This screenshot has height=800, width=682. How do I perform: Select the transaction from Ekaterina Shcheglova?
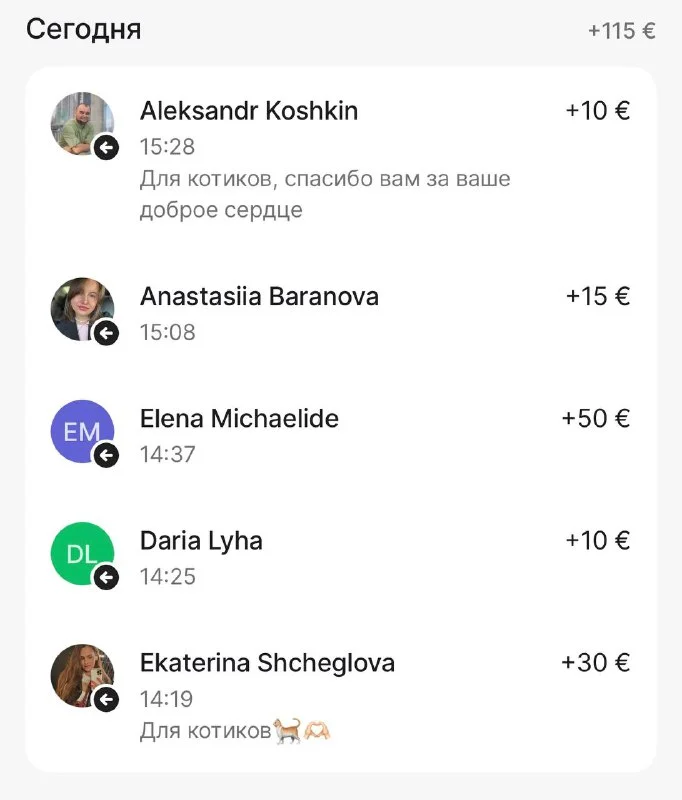340,690
